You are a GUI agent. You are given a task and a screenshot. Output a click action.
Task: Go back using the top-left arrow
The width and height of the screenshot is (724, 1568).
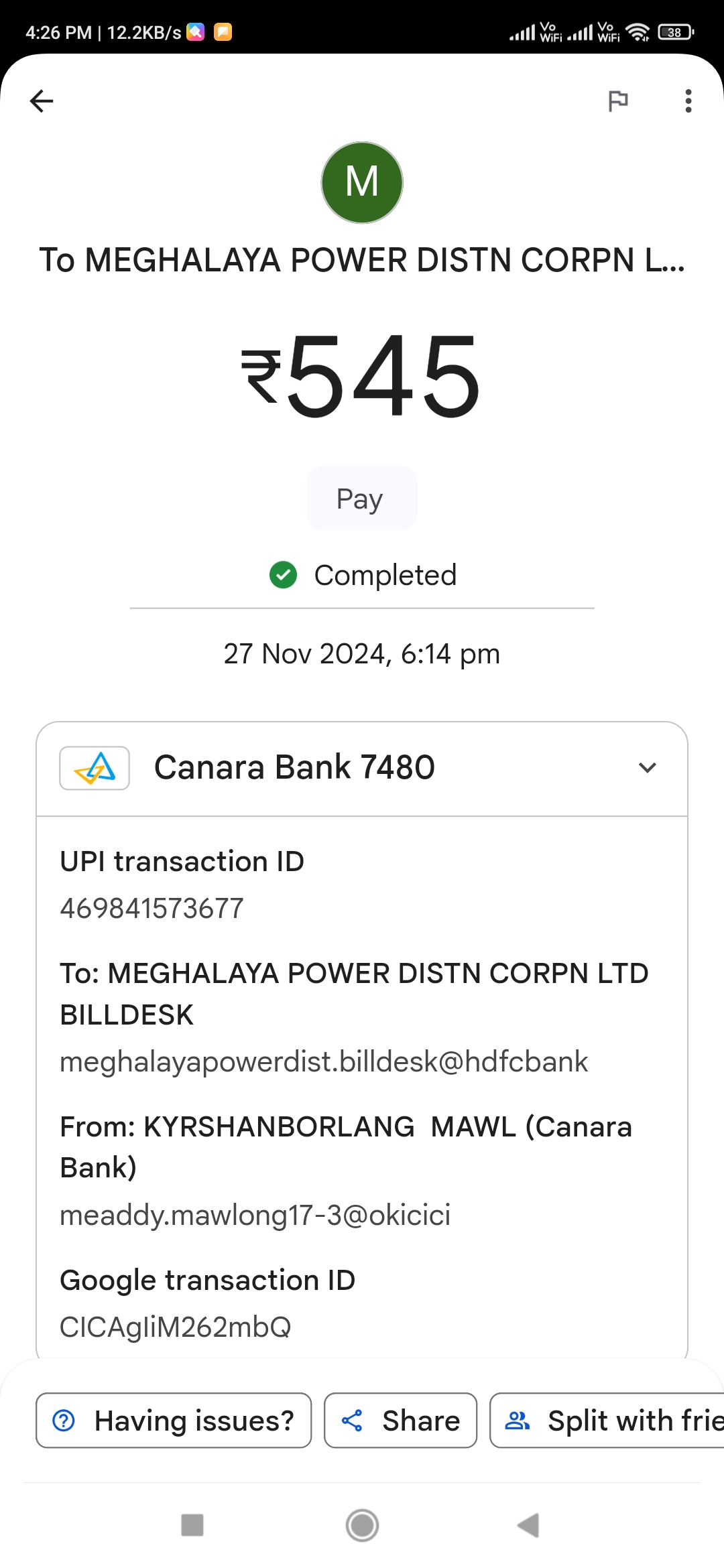pos(42,101)
